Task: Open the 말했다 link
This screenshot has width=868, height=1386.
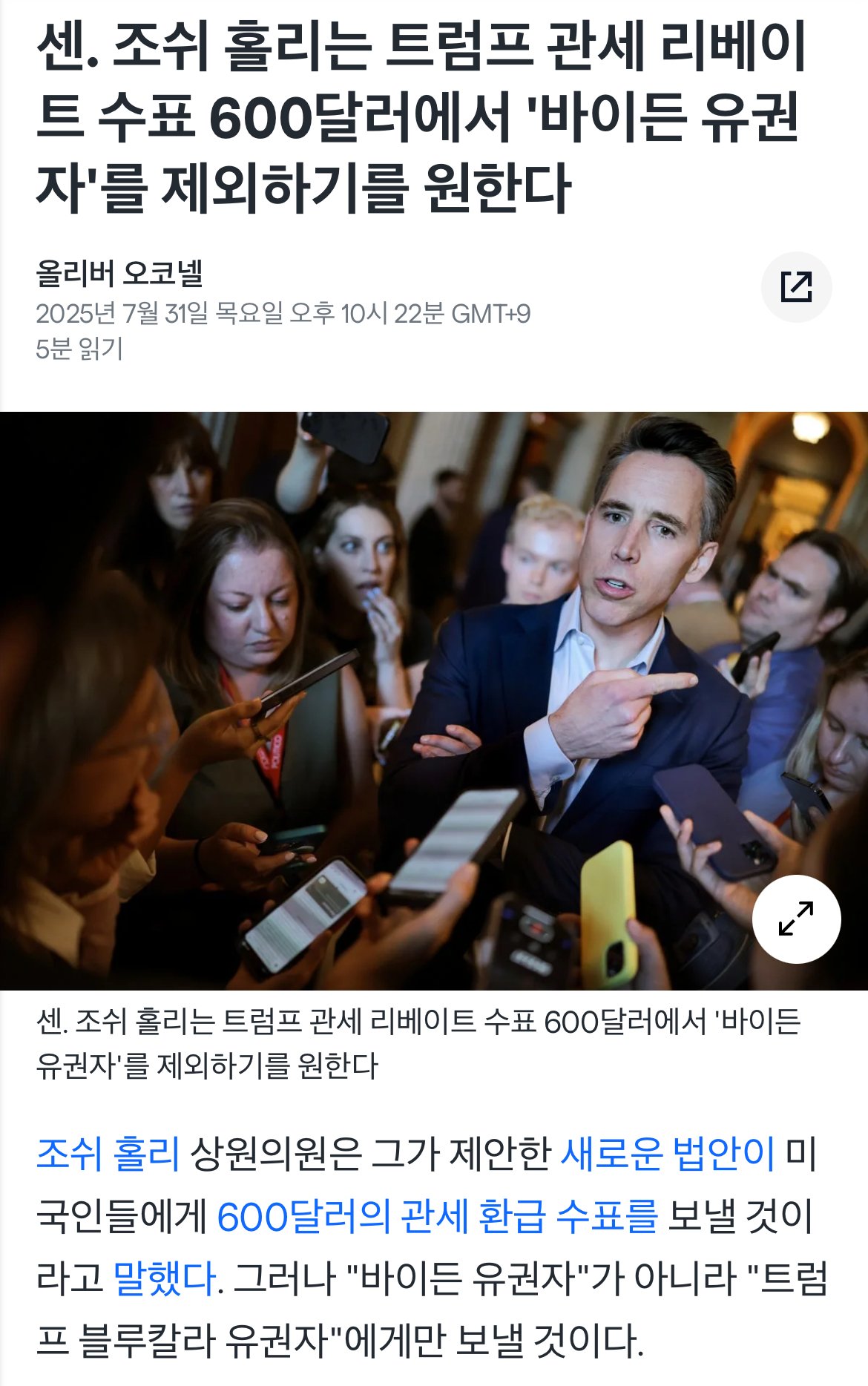Action: pyautogui.click(x=165, y=1278)
